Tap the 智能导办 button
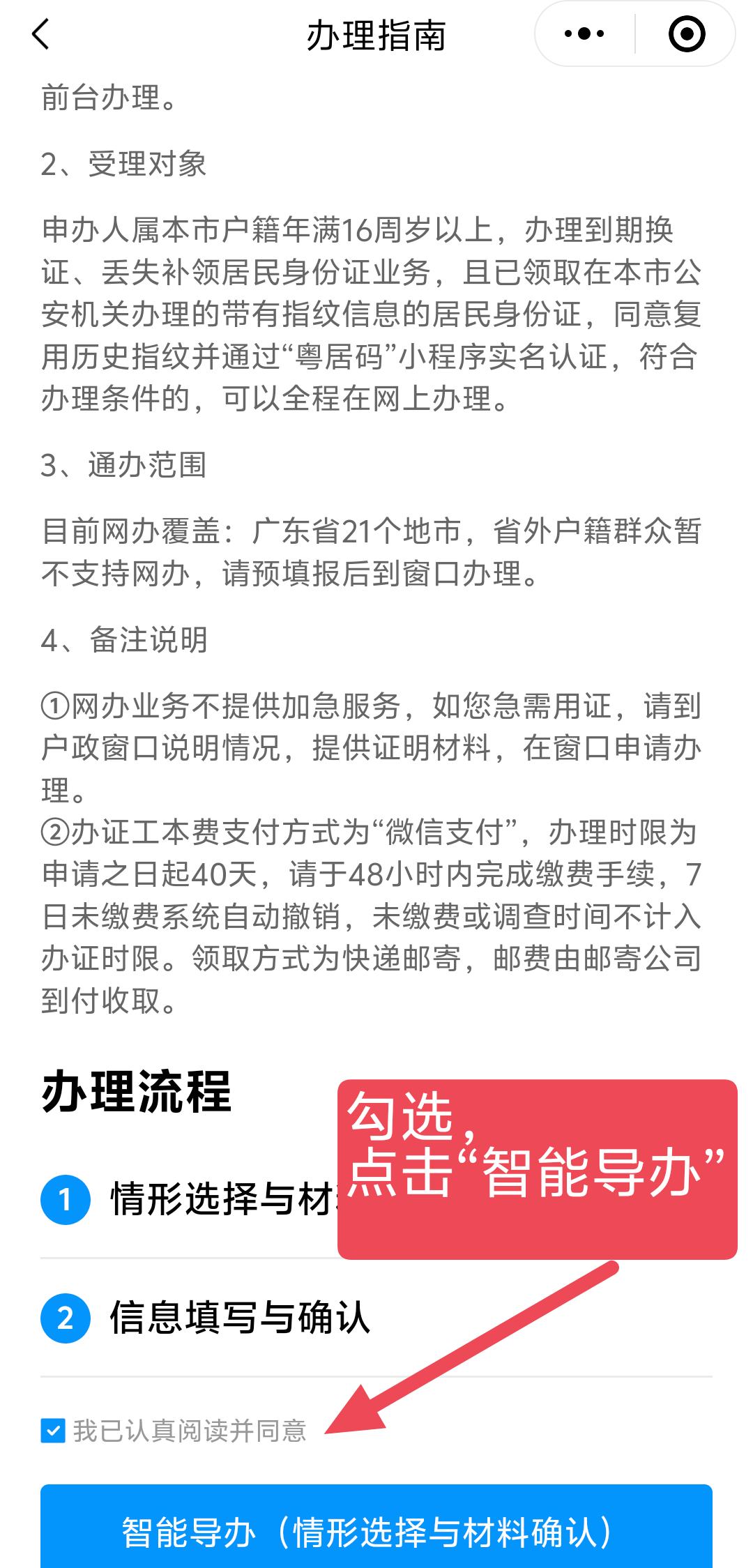Image resolution: width=753 pixels, height=1568 pixels. (x=376, y=1531)
